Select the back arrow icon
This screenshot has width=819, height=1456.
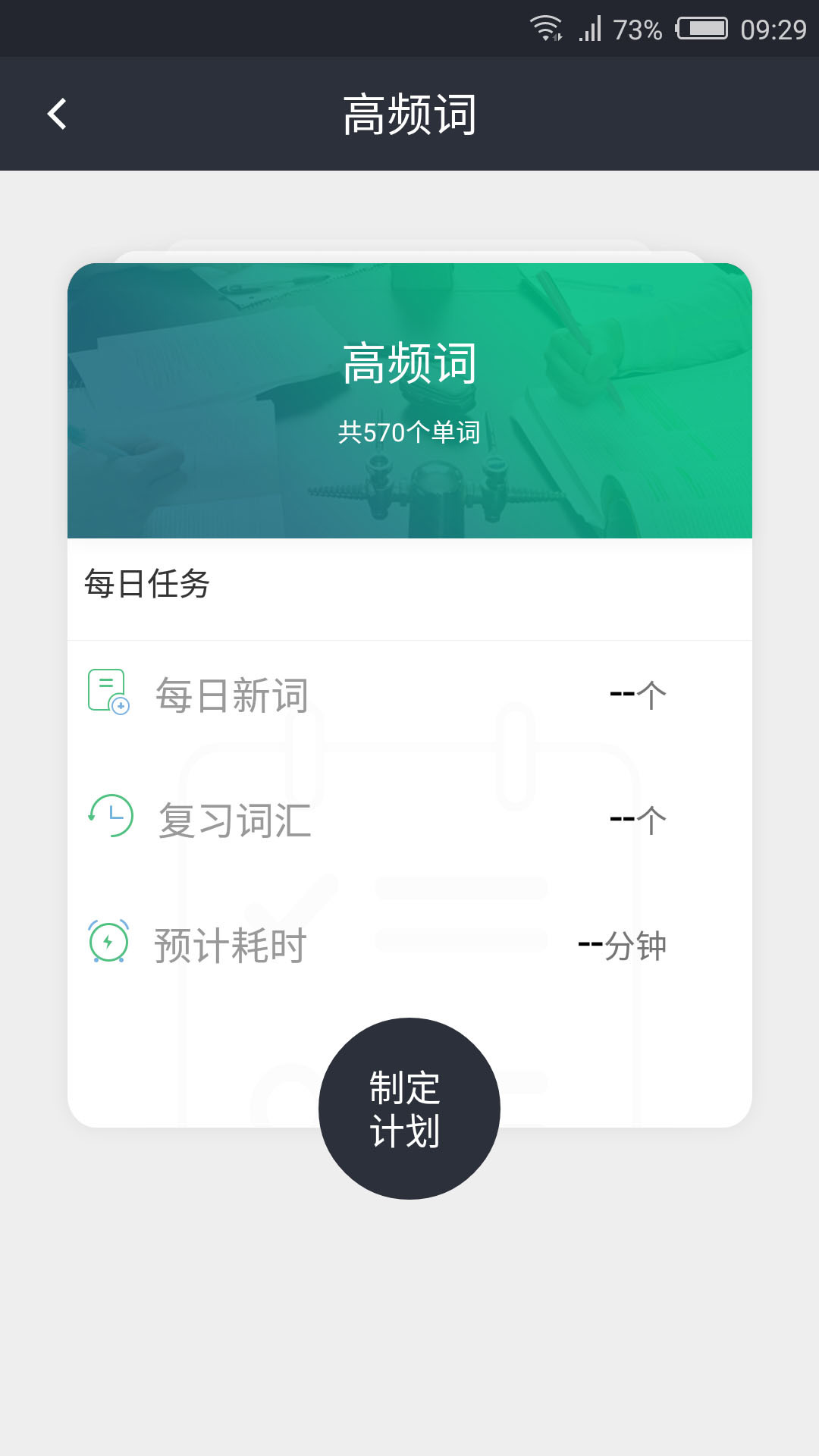pyautogui.click(x=55, y=114)
